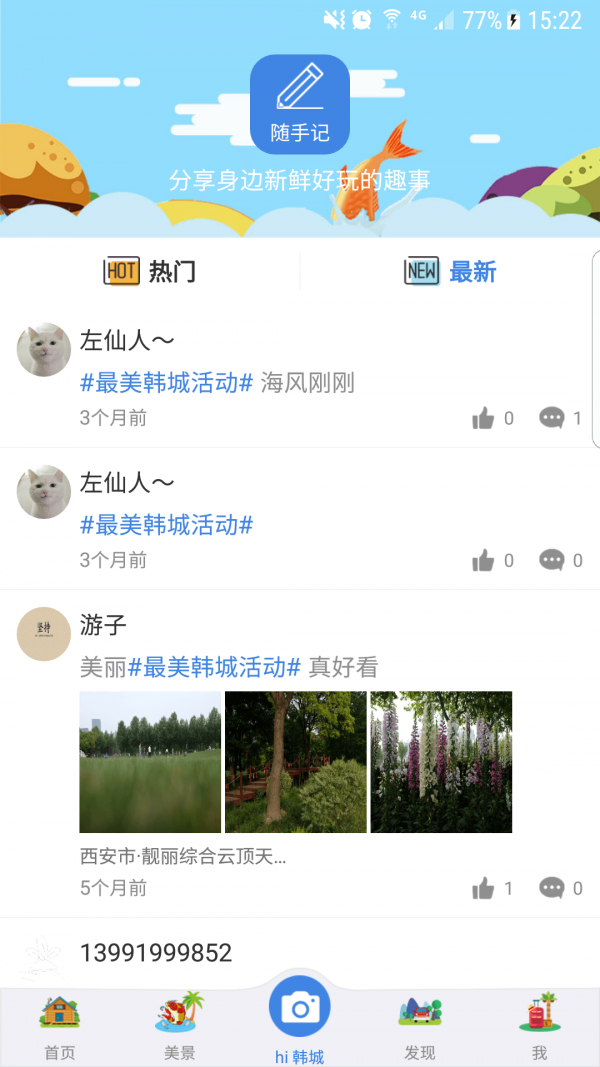Screen dimensions: 600x1067
Task: Tap the hi 韩城 camera button
Action: (x=300, y=1010)
